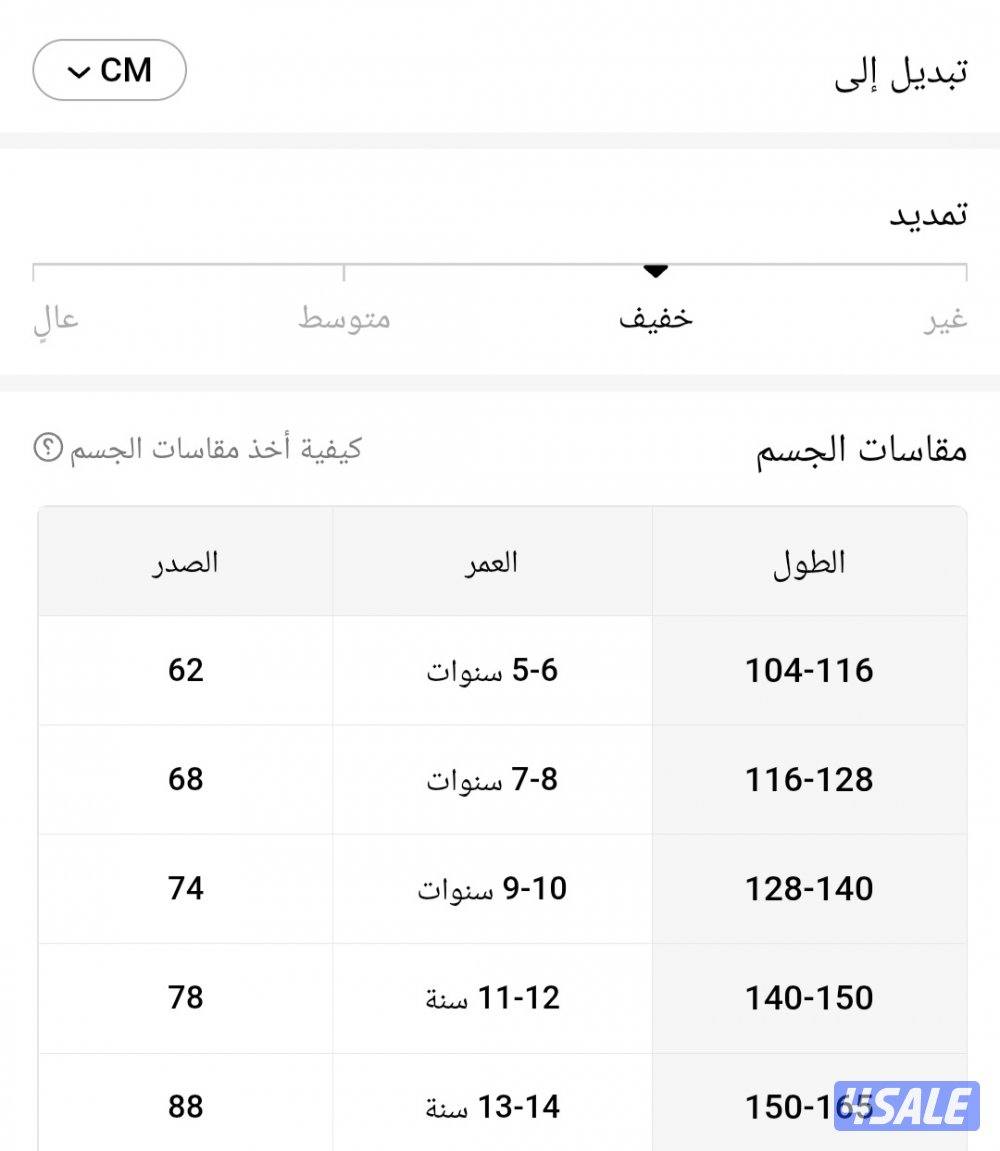Open the CM unit dropdown
This screenshot has height=1151, width=1000.
tap(110, 71)
